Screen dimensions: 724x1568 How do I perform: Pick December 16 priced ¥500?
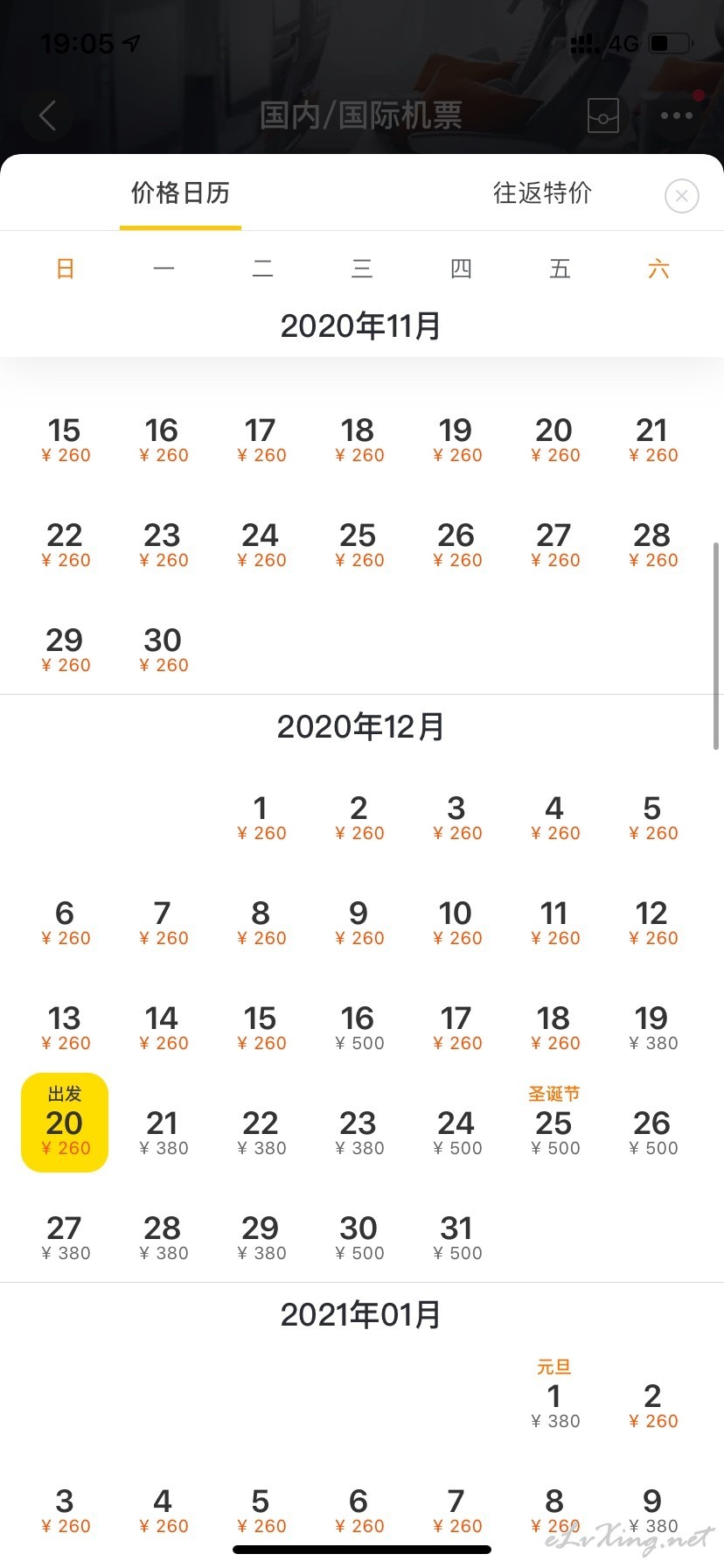[359, 1027]
